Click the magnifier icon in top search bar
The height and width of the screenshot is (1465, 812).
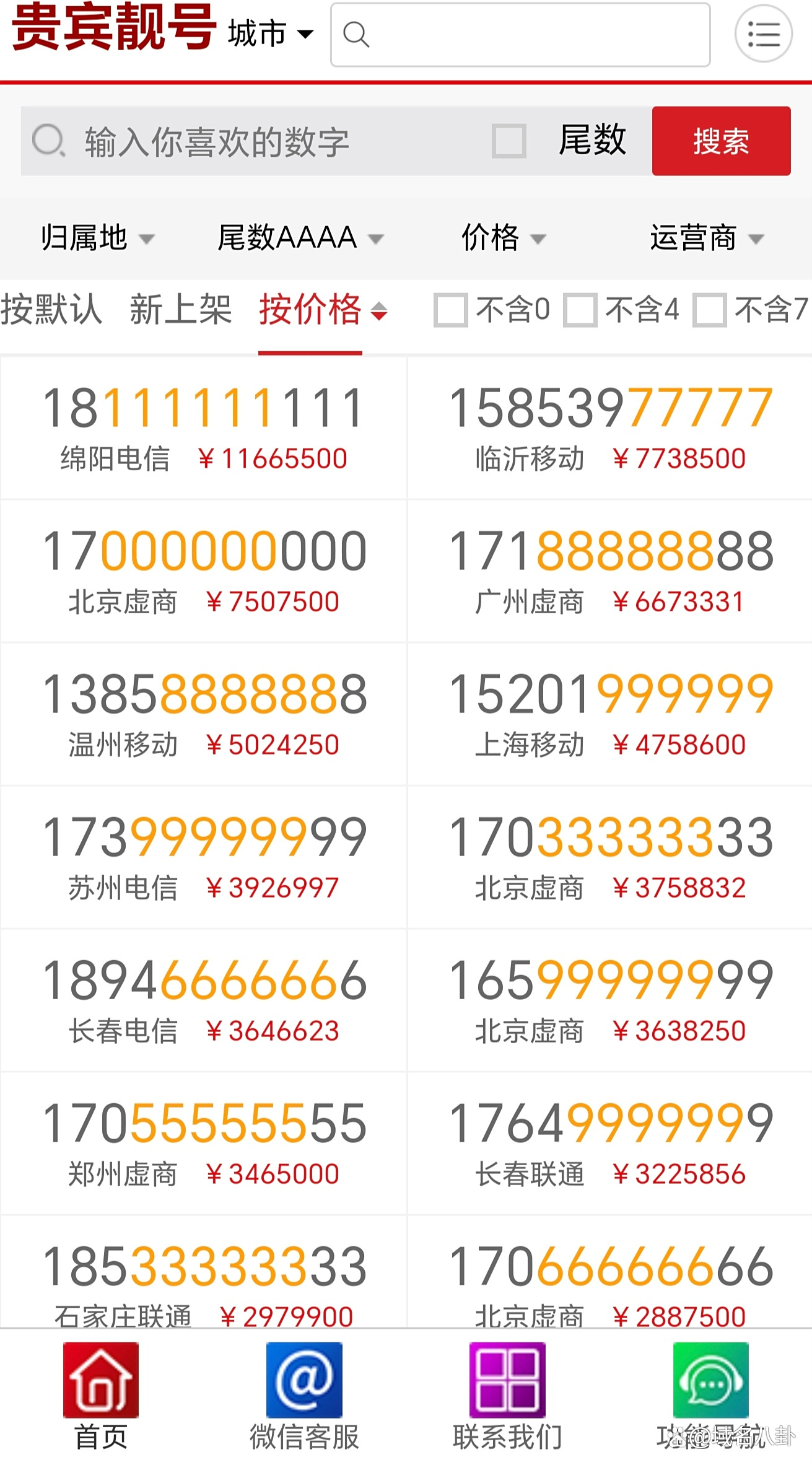(357, 35)
